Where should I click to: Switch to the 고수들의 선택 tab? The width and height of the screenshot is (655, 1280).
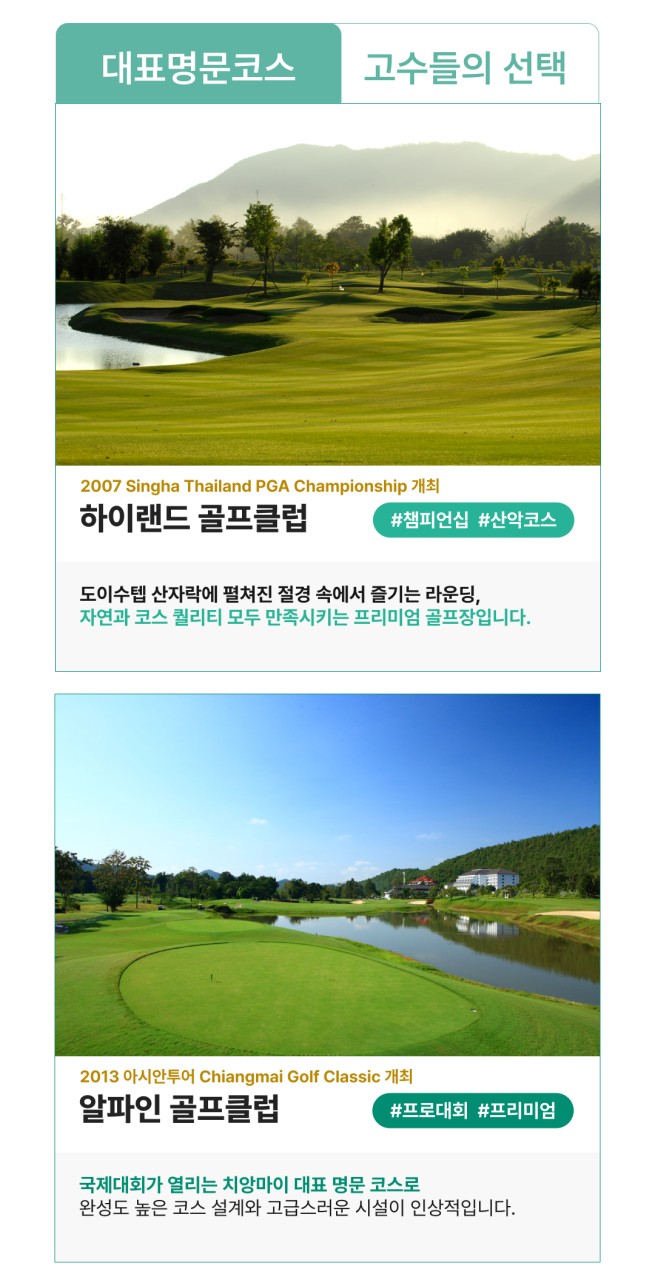(x=470, y=64)
